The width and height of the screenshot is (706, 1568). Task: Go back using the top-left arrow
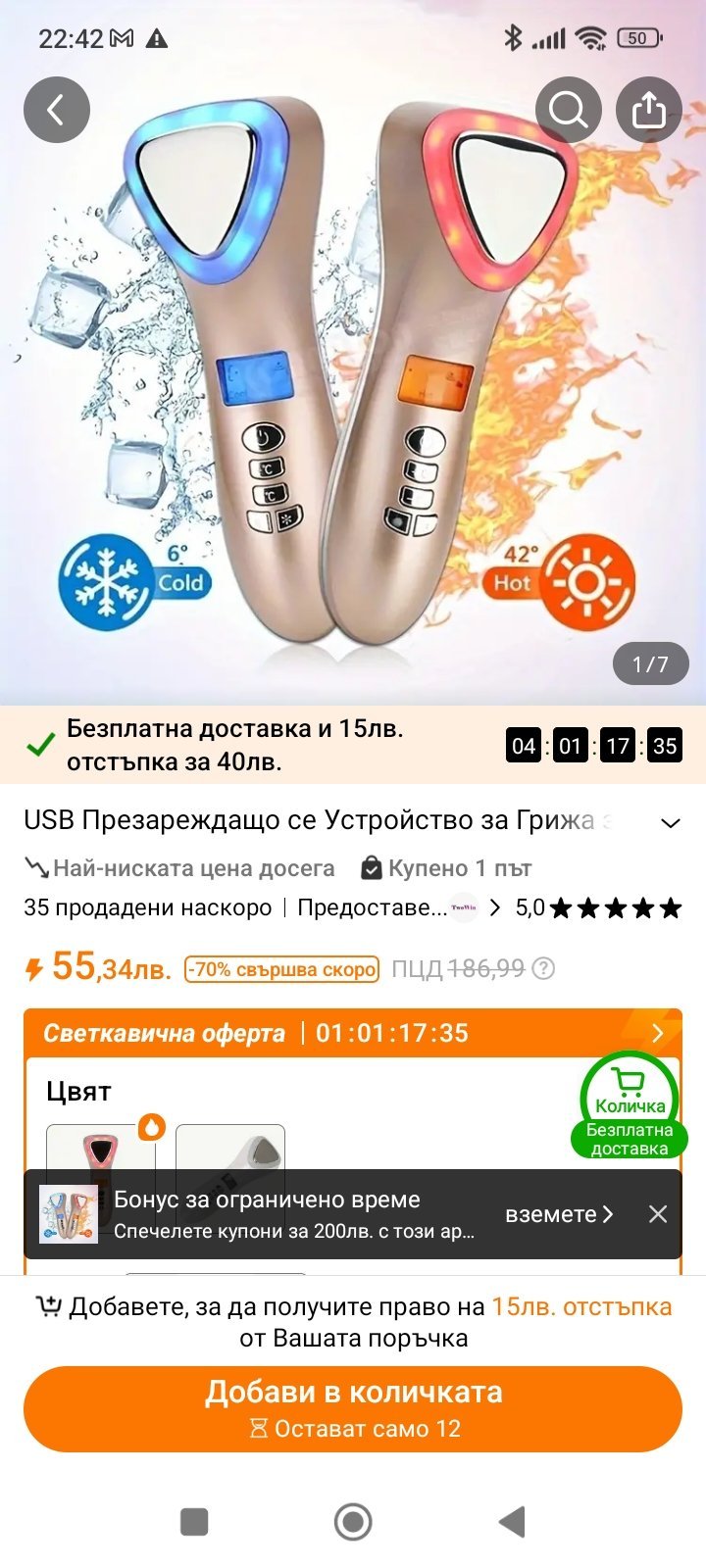[57, 110]
